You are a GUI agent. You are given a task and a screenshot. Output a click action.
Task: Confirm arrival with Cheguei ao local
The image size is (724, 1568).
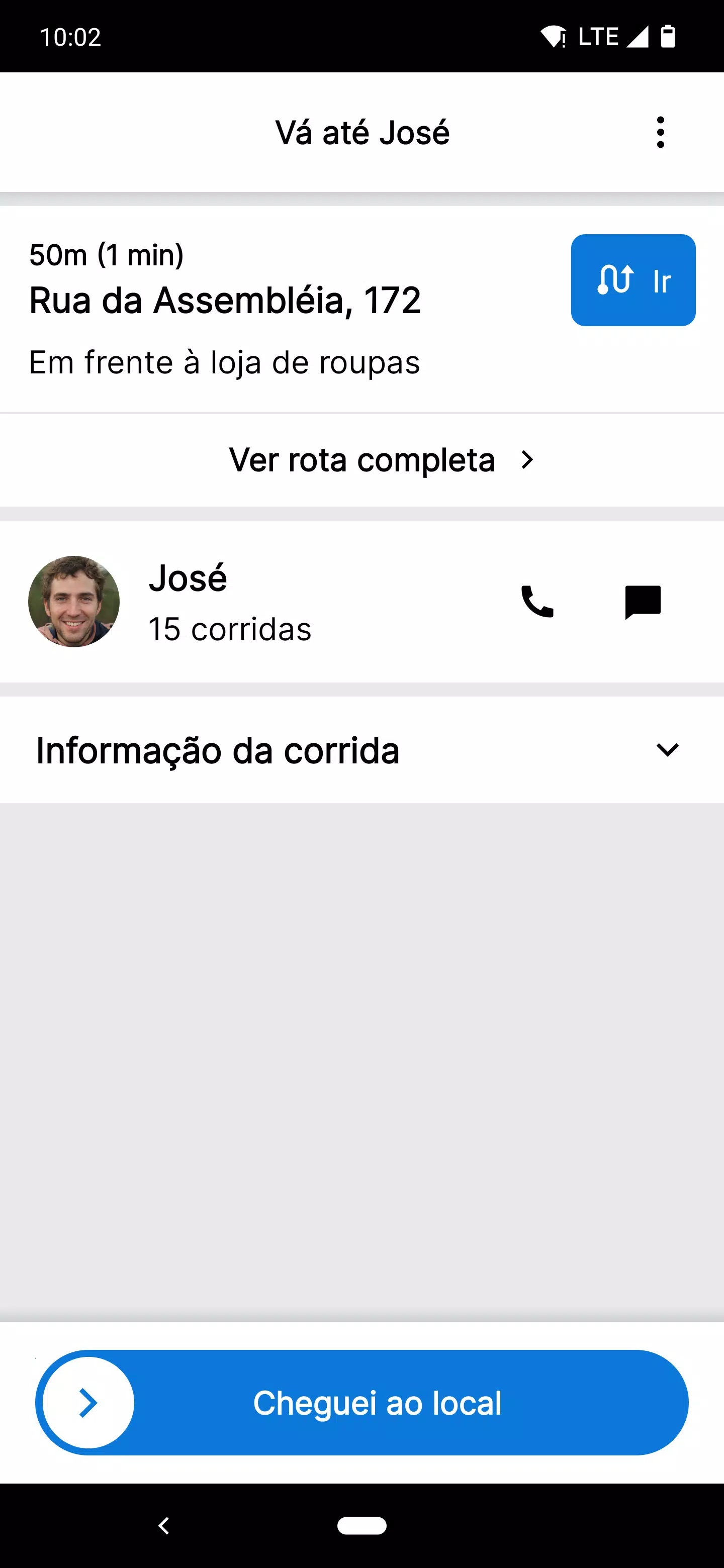click(x=361, y=1403)
